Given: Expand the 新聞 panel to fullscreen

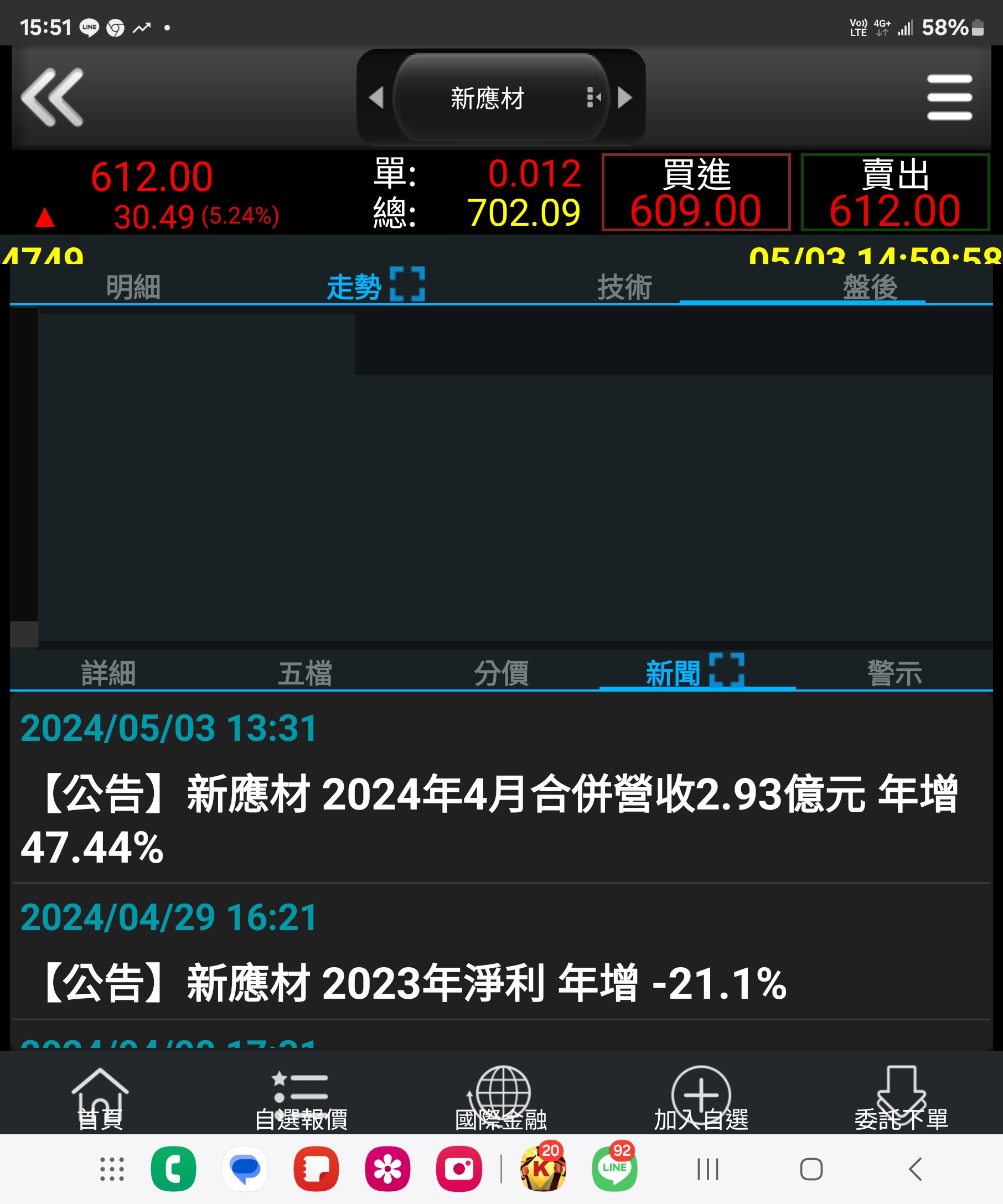Looking at the screenshot, I should (727, 670).
